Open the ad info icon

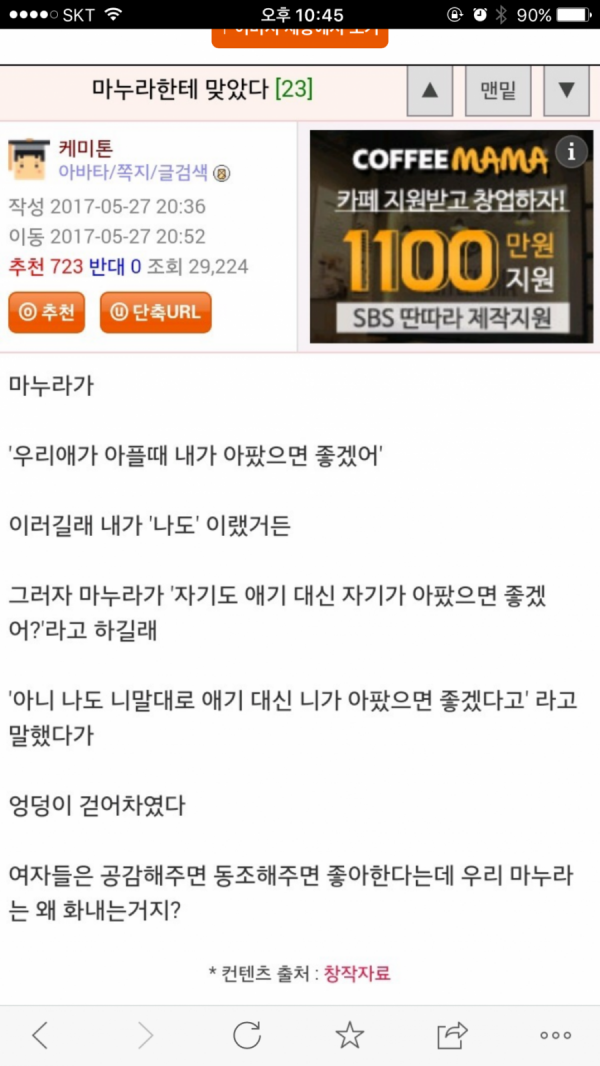tap(571, 152)
